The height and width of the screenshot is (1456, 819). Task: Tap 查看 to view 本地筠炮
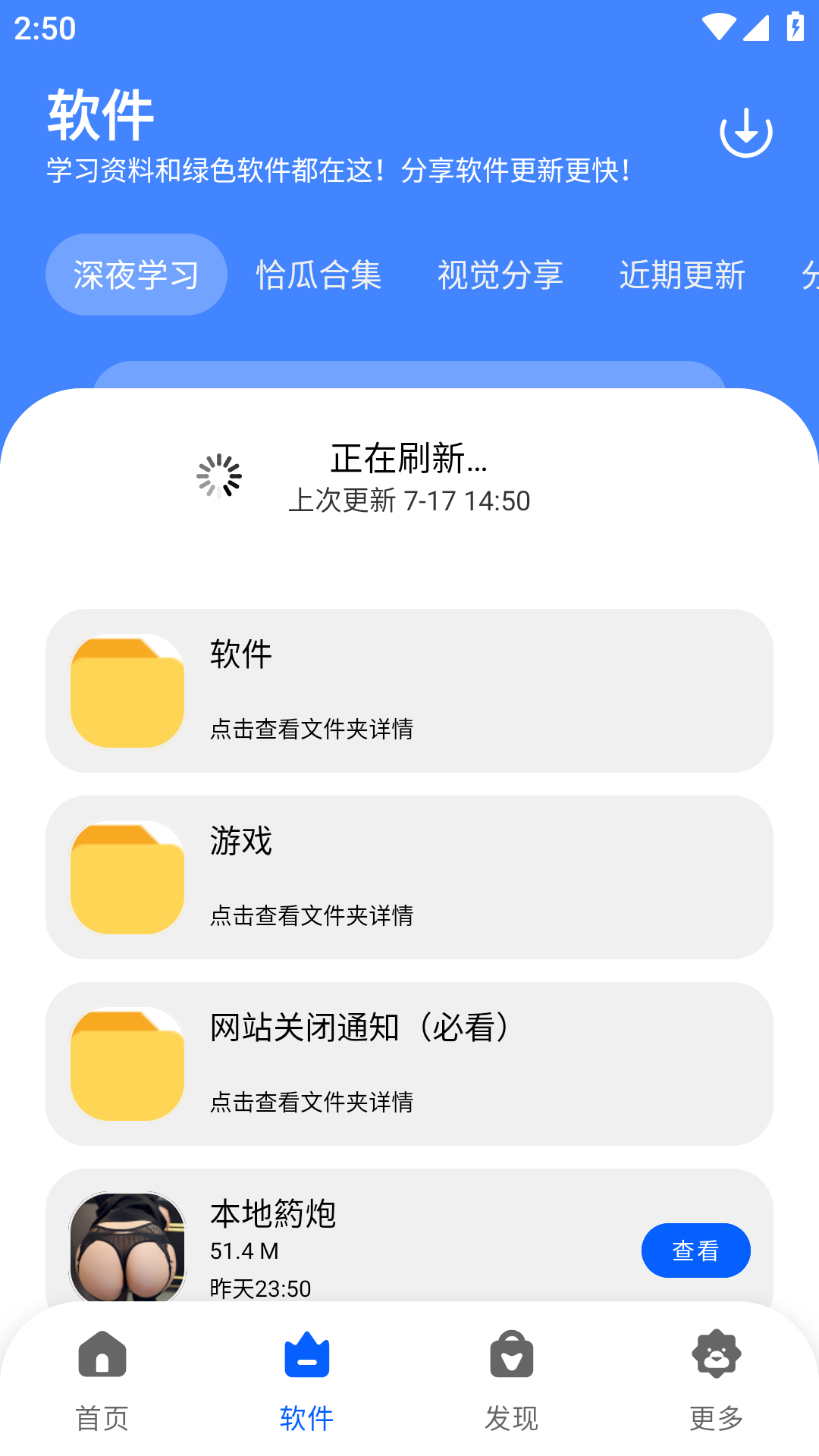(695, 1250)
